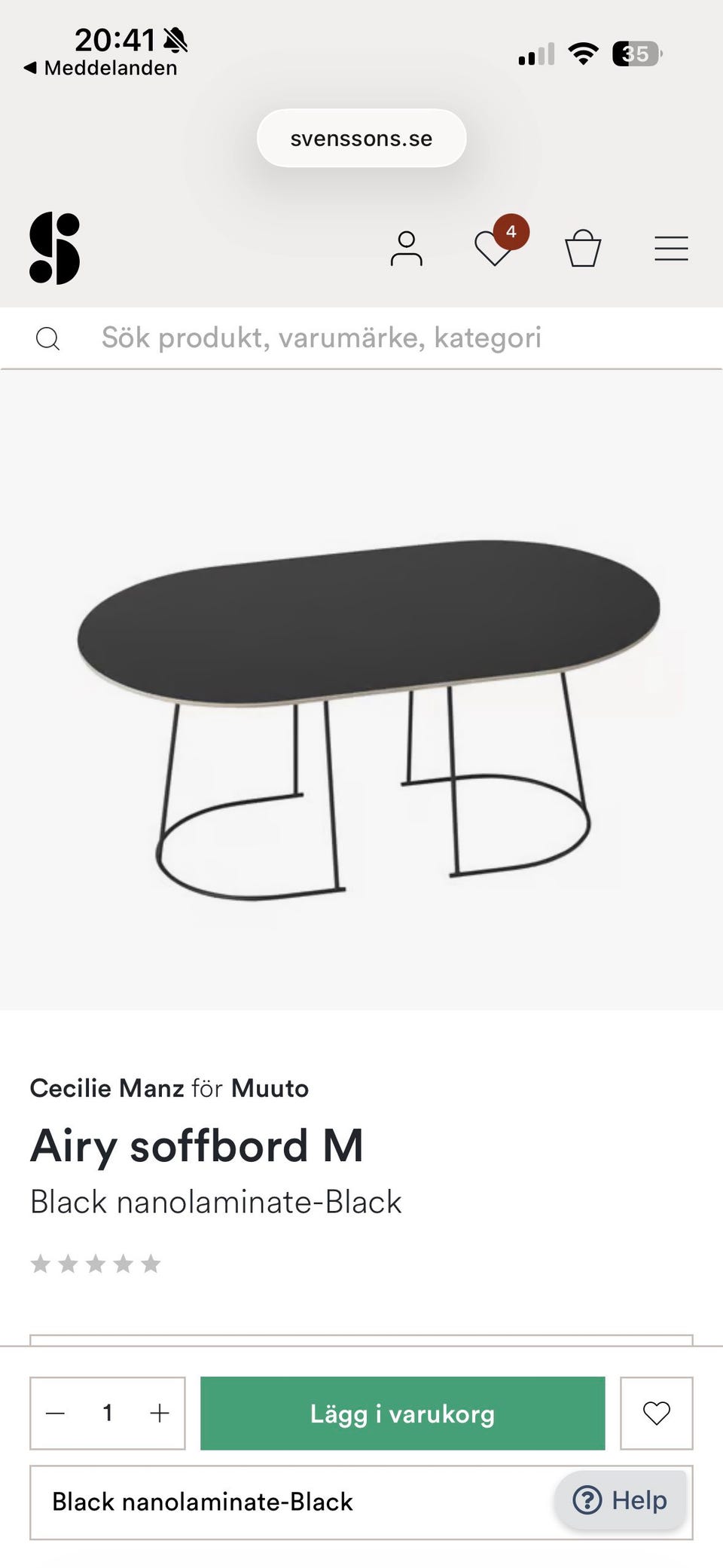The width and height of the screenshot is (723, 1568).
Task: Tap the svenssons.se address bar
Action: click(361, 139)
